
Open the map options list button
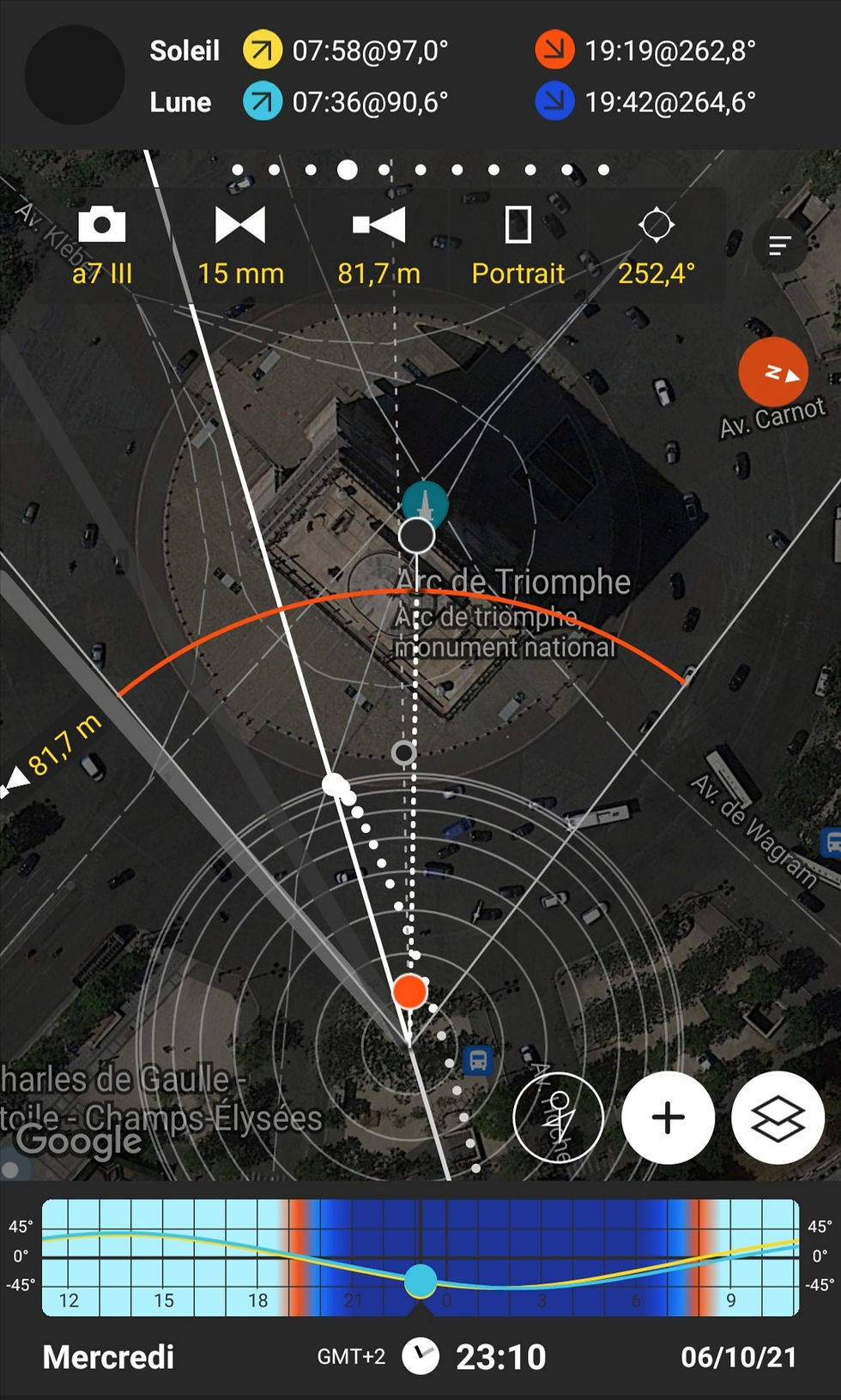point(779,247)
